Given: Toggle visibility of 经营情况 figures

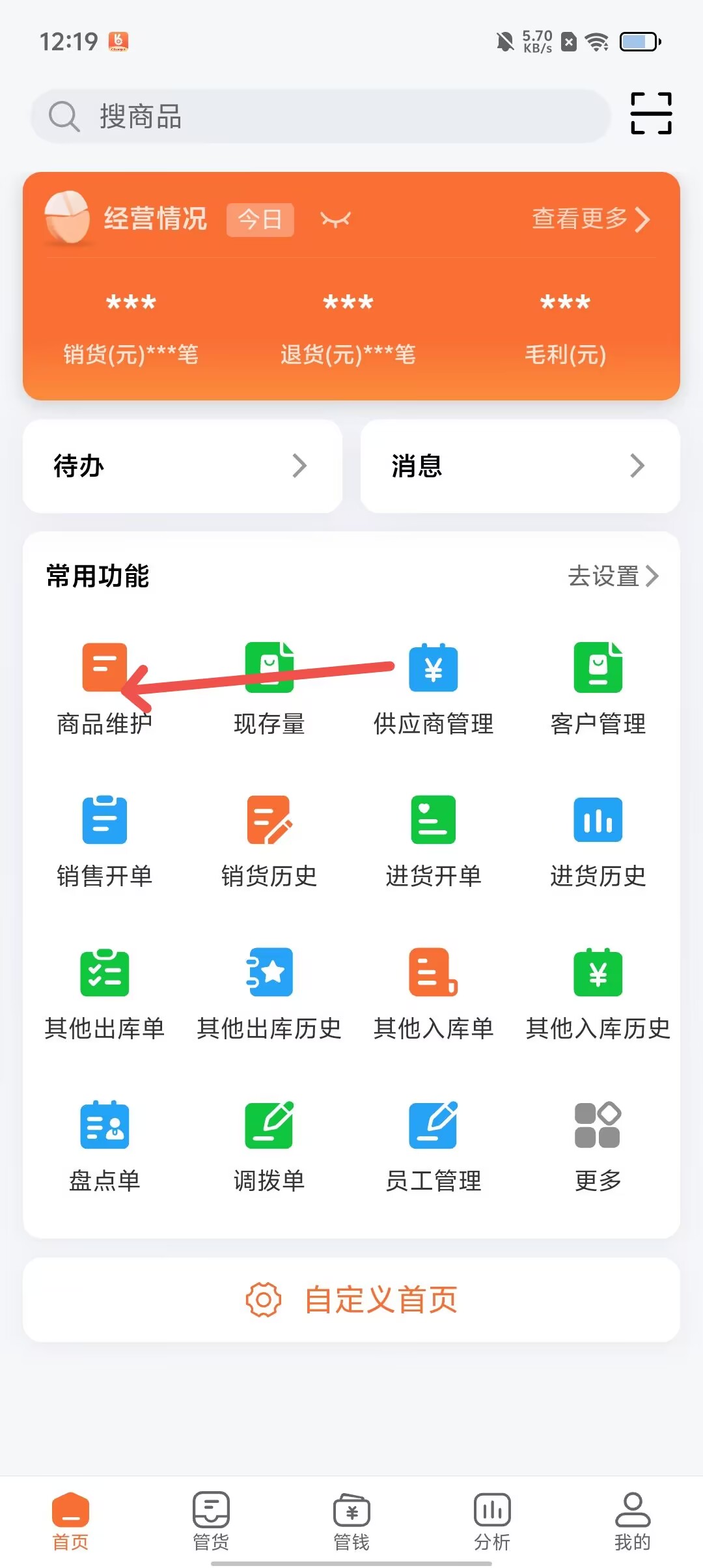Looking at the screenshot, I should (335, 219).
